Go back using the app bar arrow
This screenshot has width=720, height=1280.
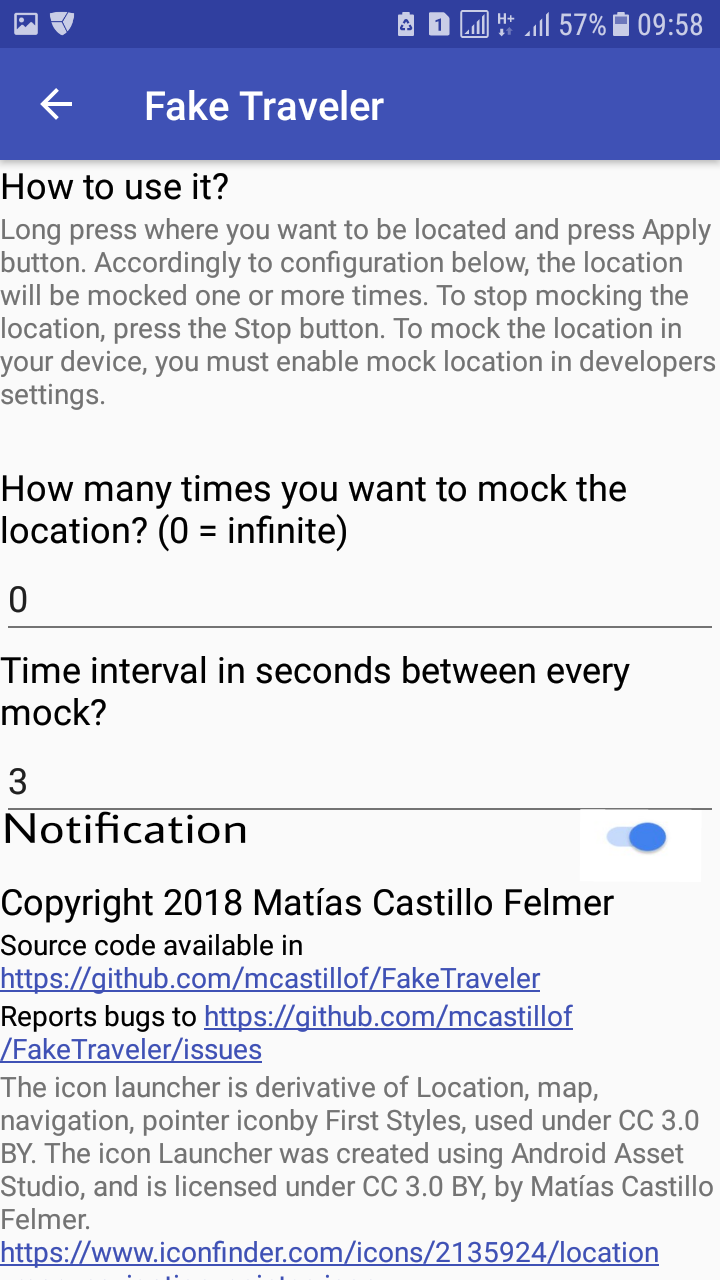tap(56, 105)
